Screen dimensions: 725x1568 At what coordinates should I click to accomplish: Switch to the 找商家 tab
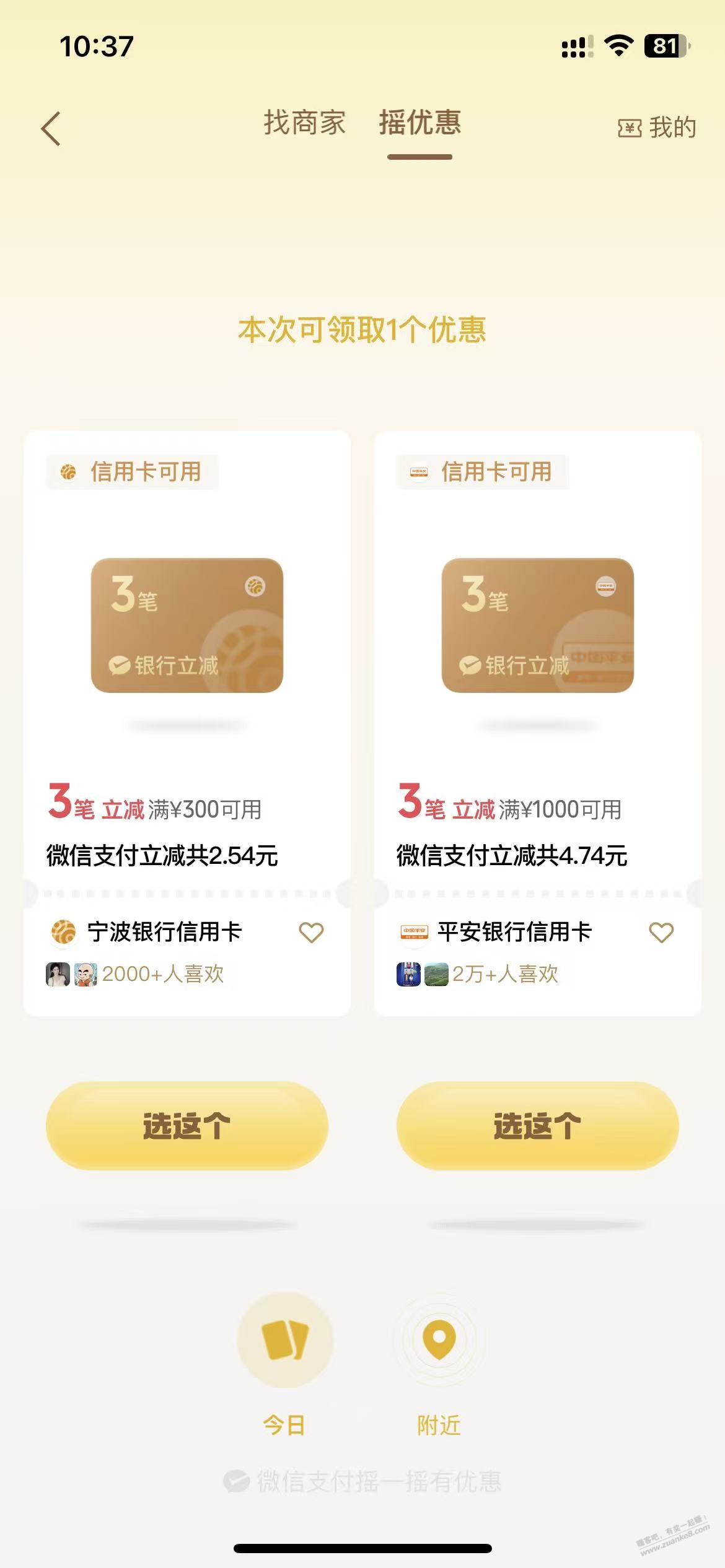(x=304, y=123)
